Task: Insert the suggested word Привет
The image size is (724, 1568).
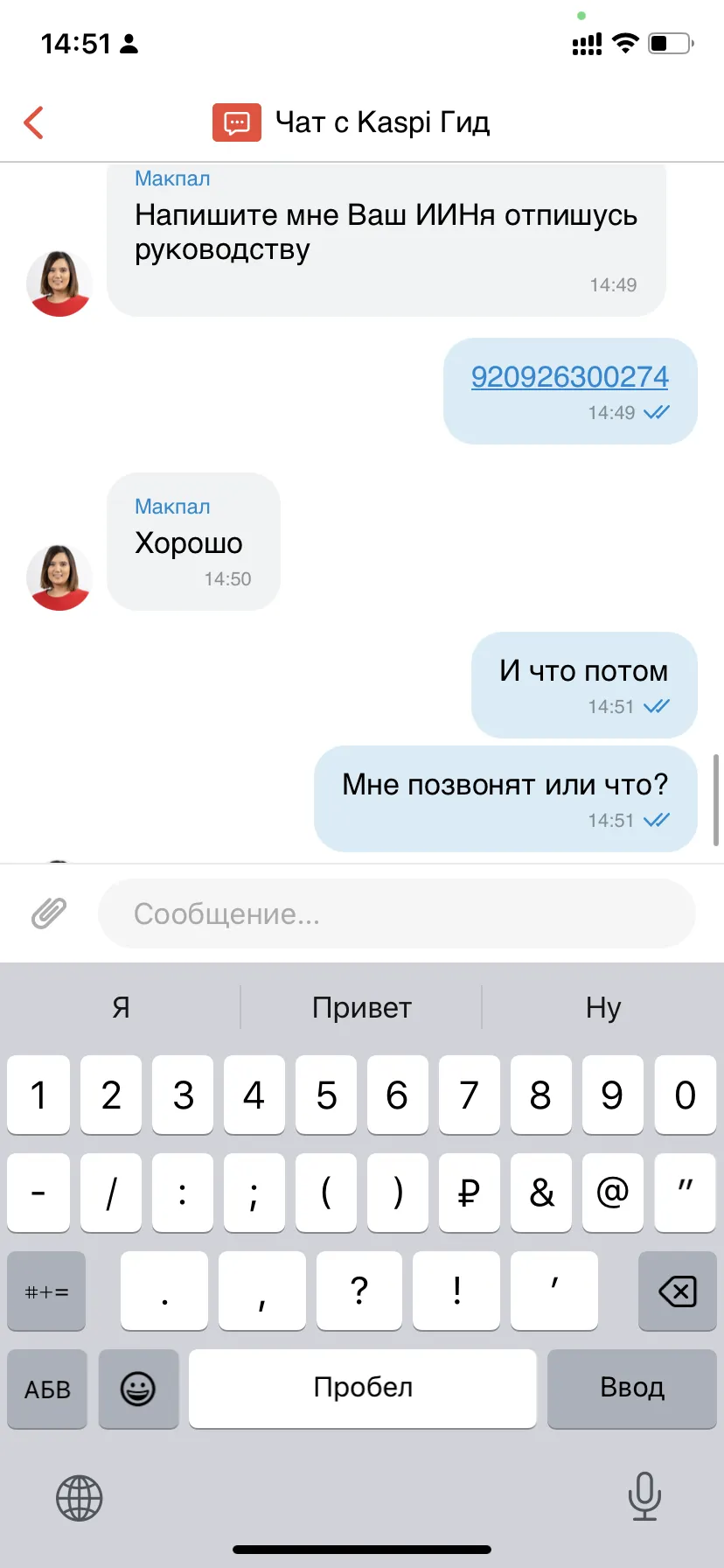Action: click(361, 1007)
